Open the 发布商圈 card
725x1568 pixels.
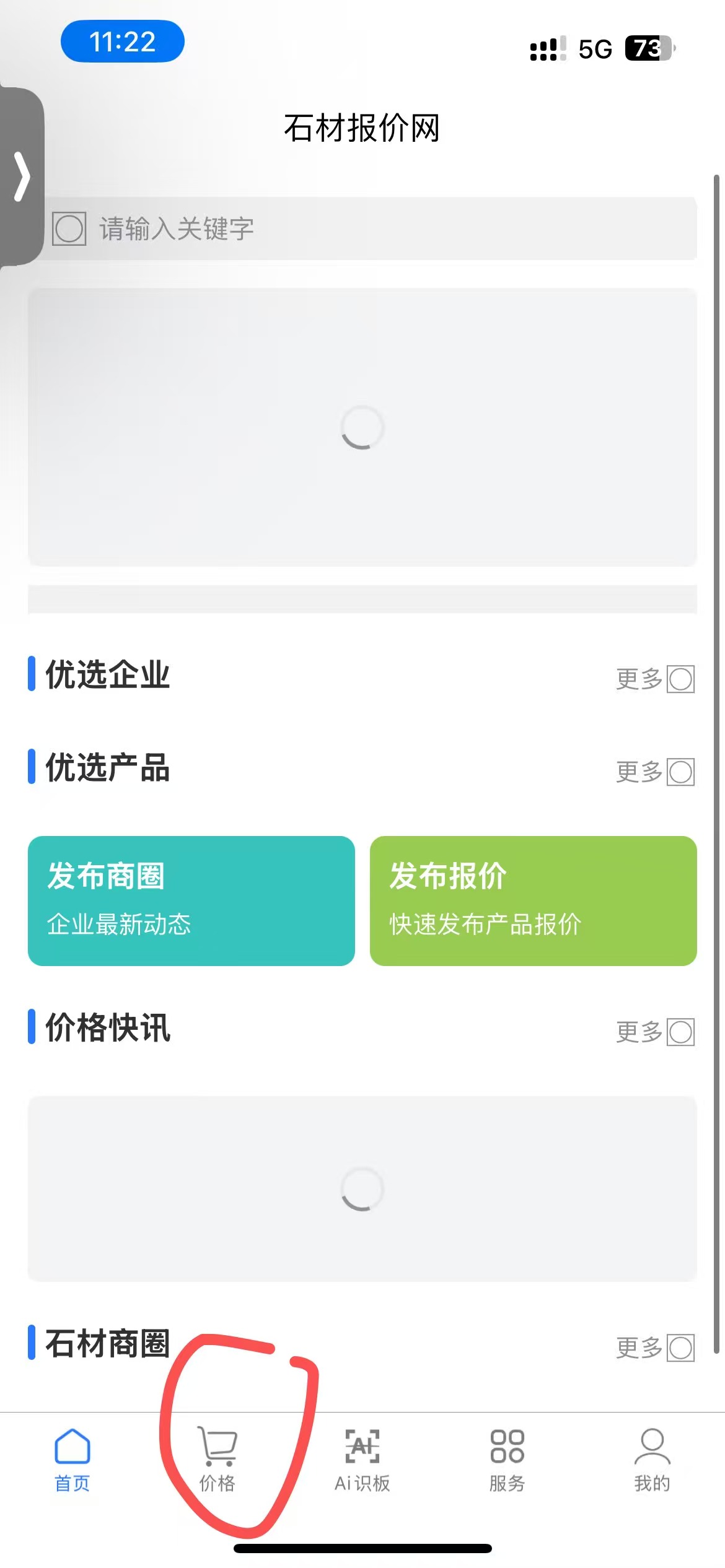click(x=191, y=900)
